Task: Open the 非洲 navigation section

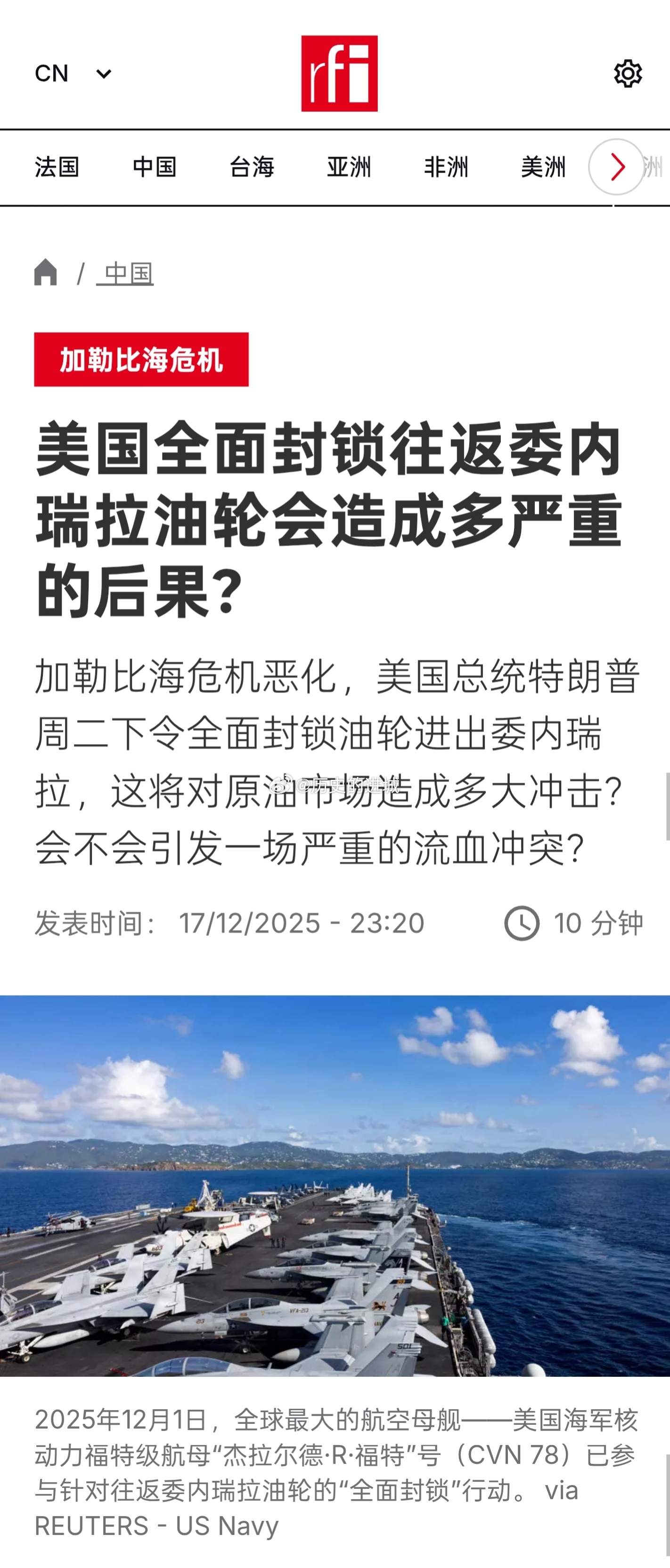Action: tap(447, 168)
